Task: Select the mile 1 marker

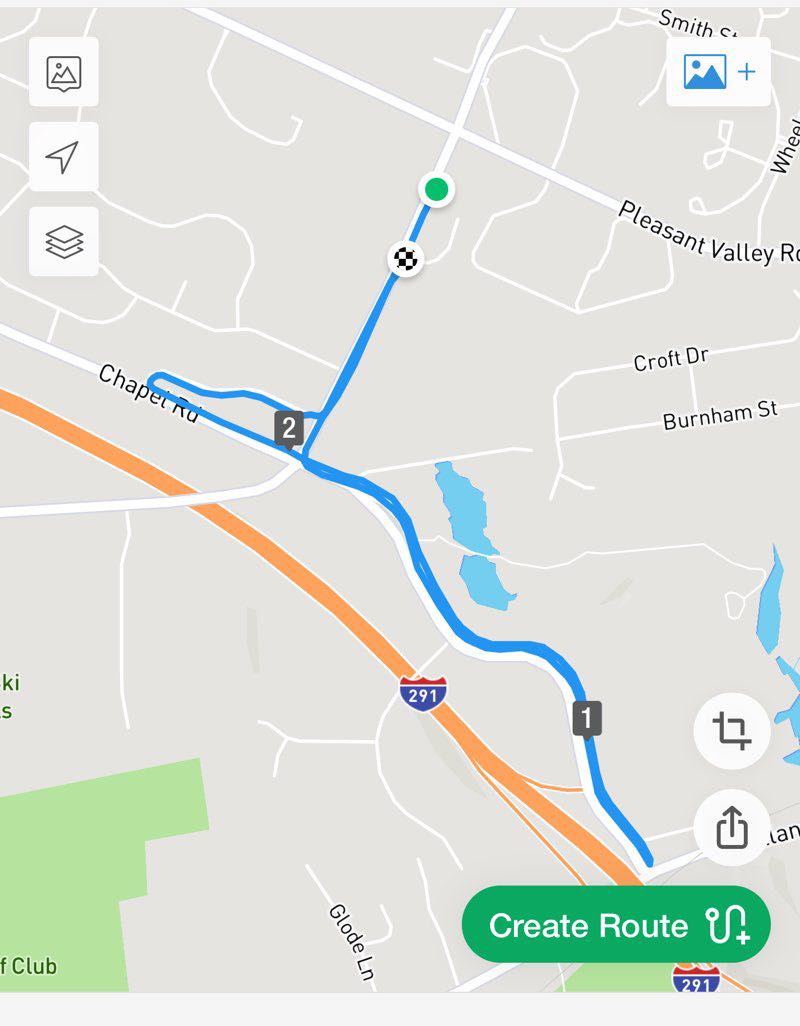Action: (x=587, y=718)
